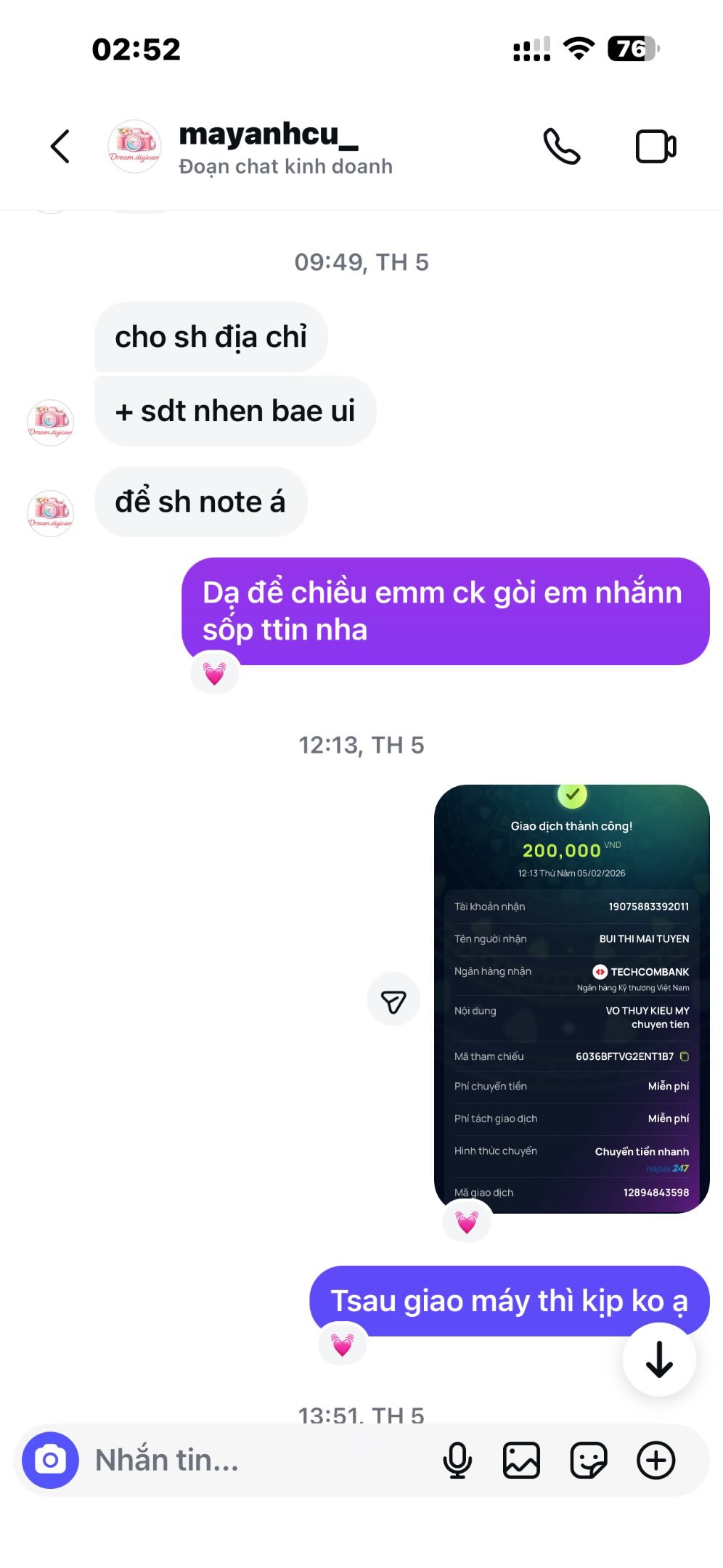Pick a photo from the gallery
This screenshot has height=1568, width=723.
pyautogui.click(x=521, y=1460)
